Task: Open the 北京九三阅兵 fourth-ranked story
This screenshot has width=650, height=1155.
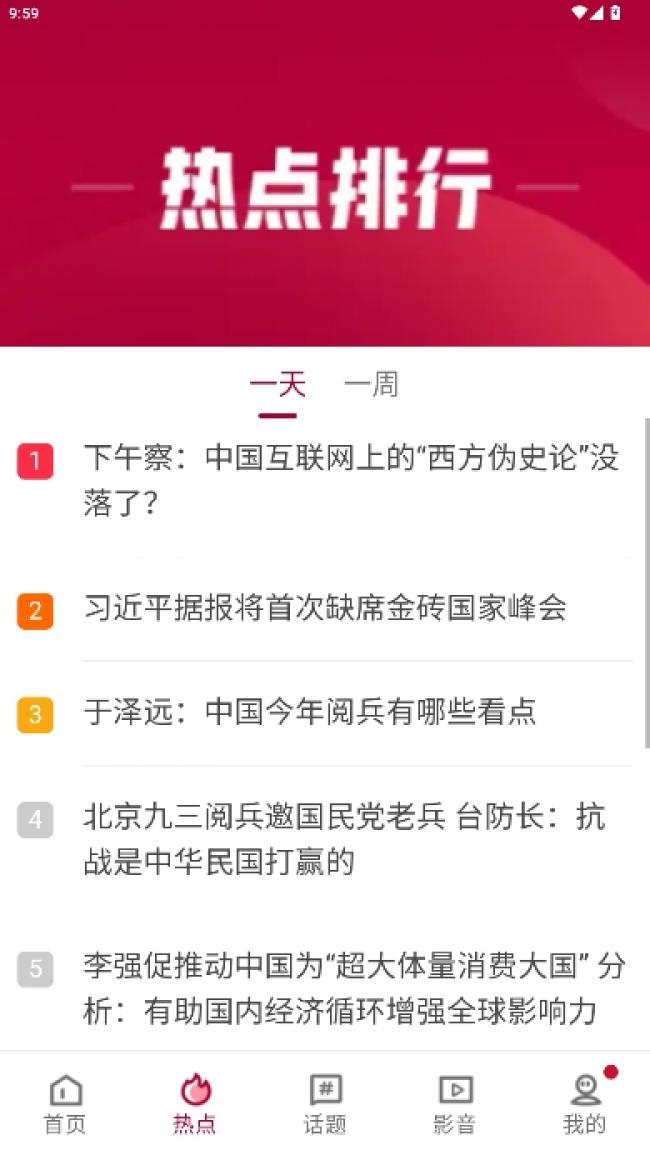Action: pos(344,839)
